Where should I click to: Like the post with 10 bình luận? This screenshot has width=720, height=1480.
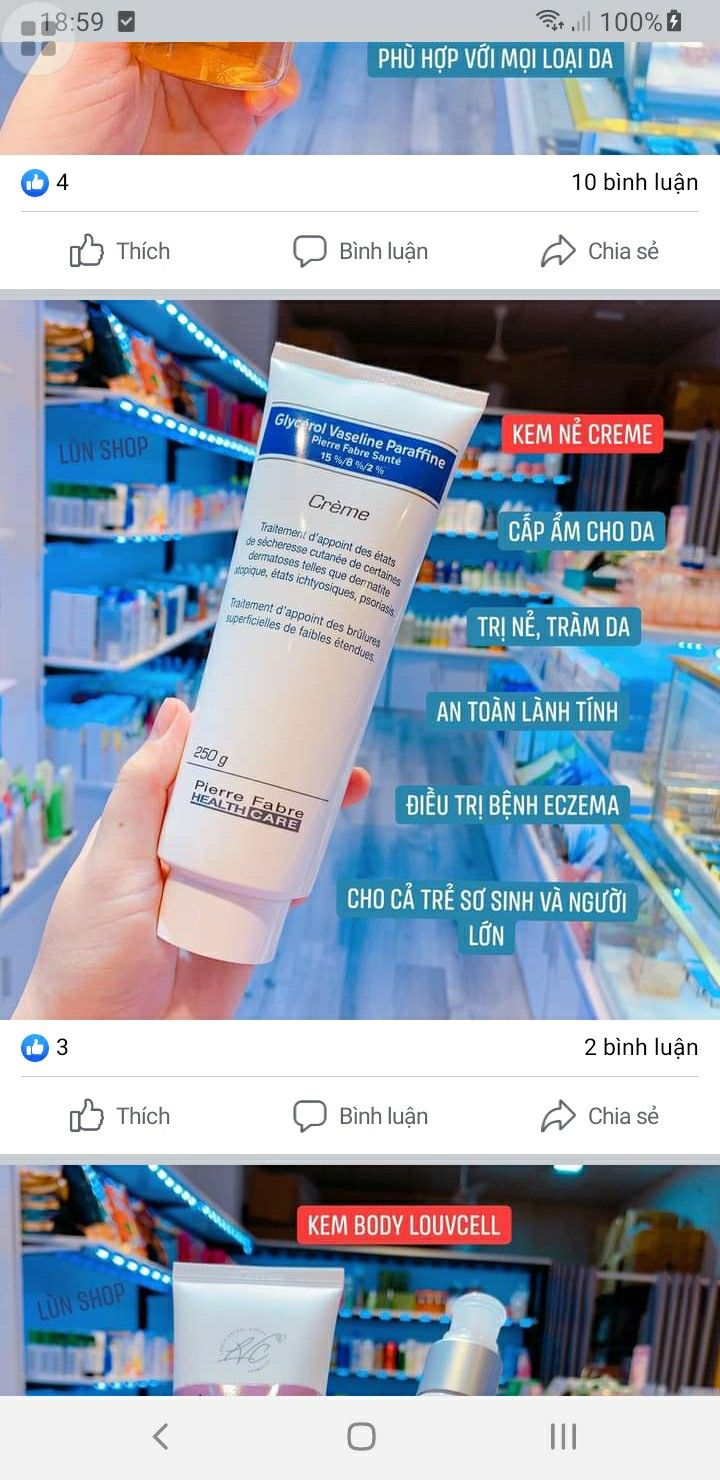coord(120,251)
